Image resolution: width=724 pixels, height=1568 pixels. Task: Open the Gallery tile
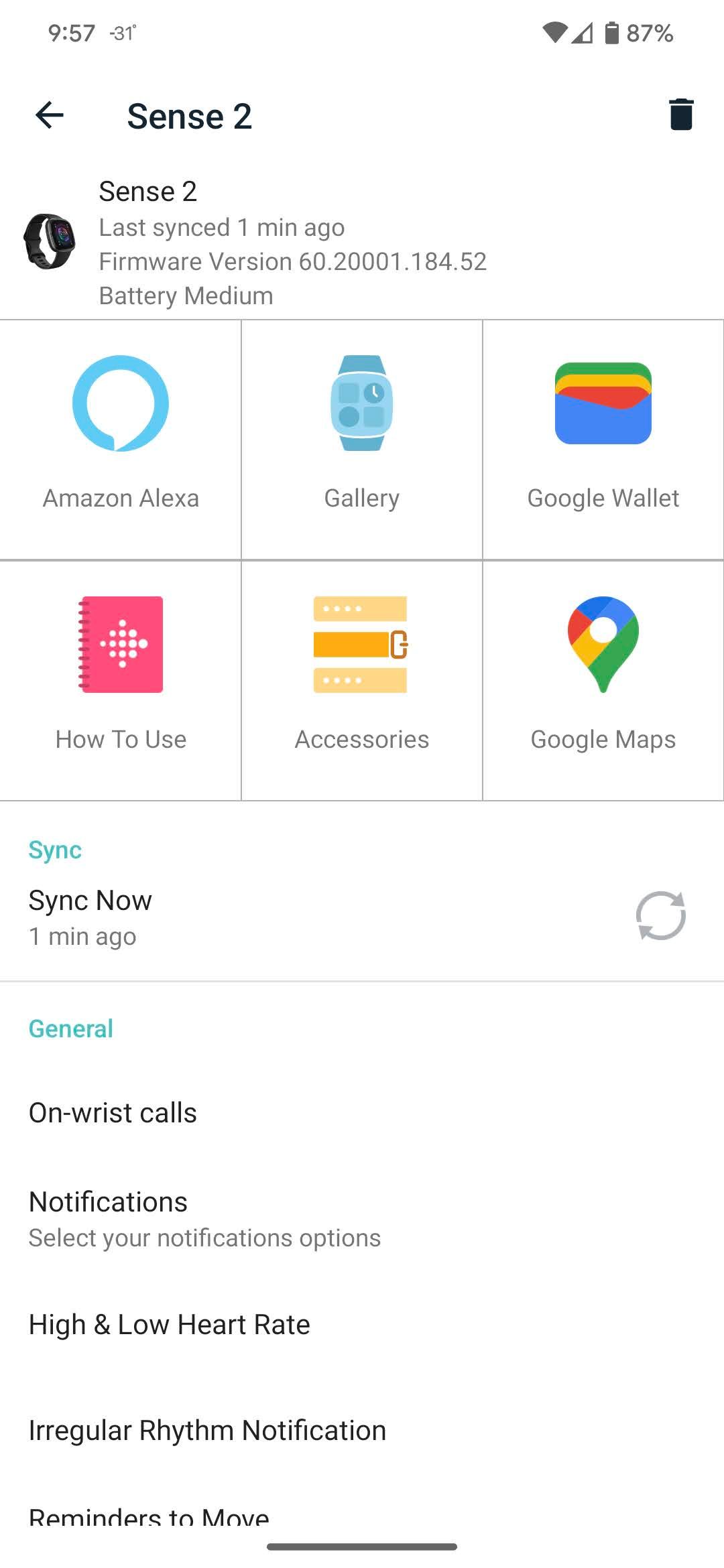click(x=362, y=439)
